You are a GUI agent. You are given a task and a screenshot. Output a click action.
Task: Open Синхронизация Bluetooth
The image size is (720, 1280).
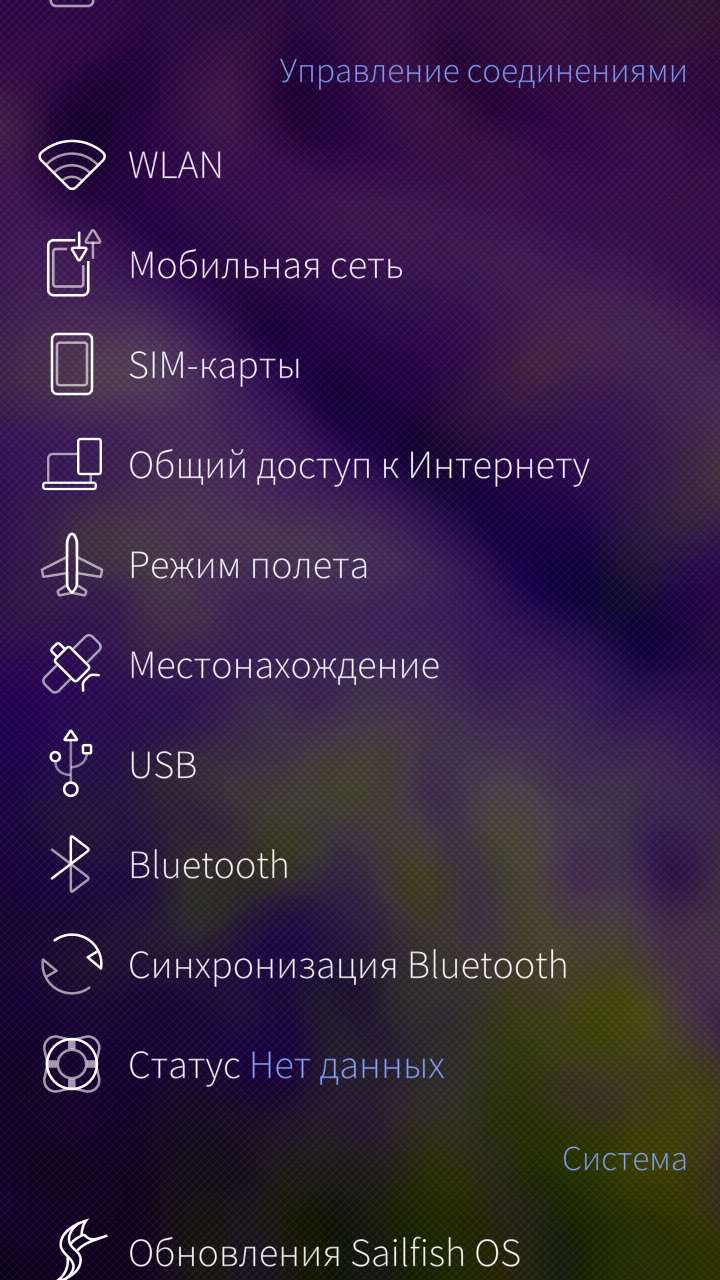point(360,965)
